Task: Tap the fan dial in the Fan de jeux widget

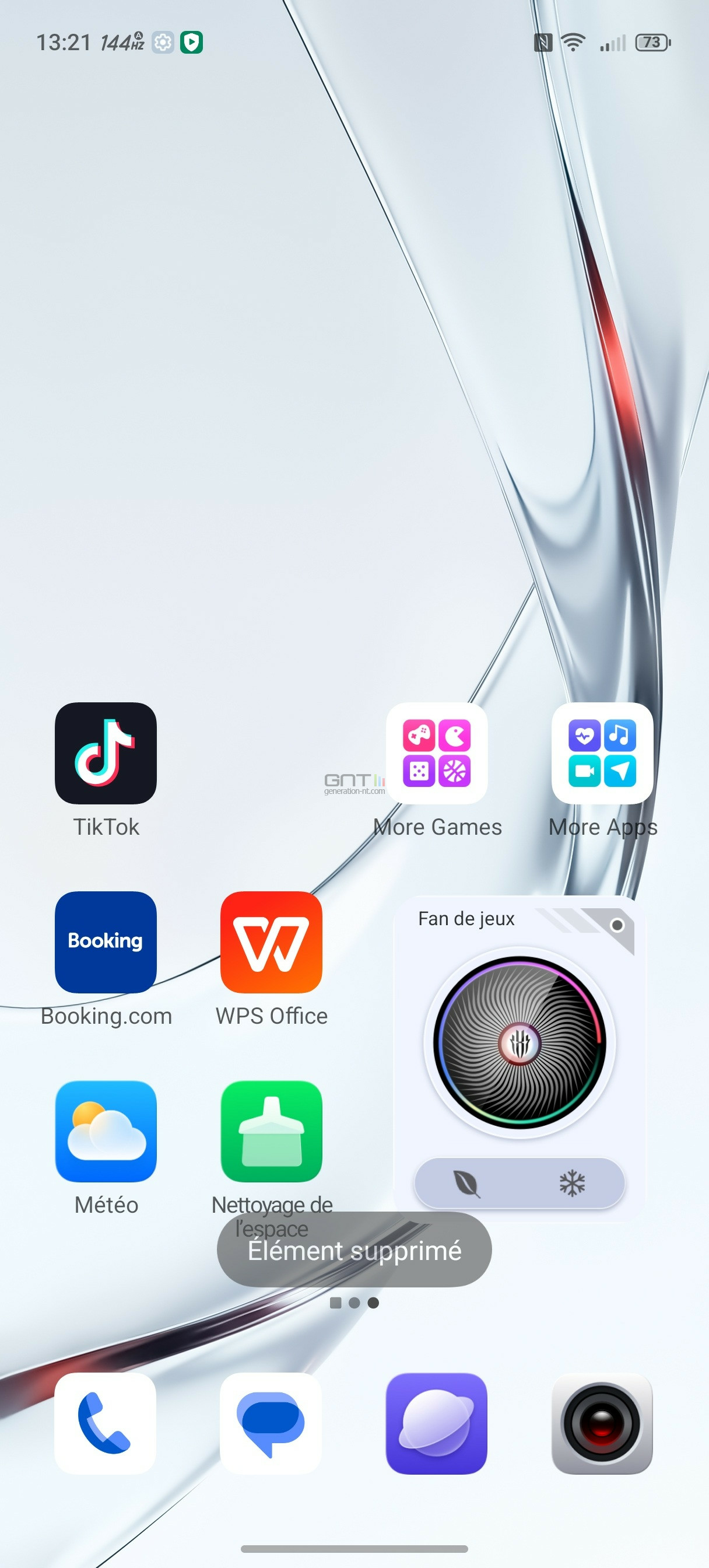Action: click(x=519, y=1042)
